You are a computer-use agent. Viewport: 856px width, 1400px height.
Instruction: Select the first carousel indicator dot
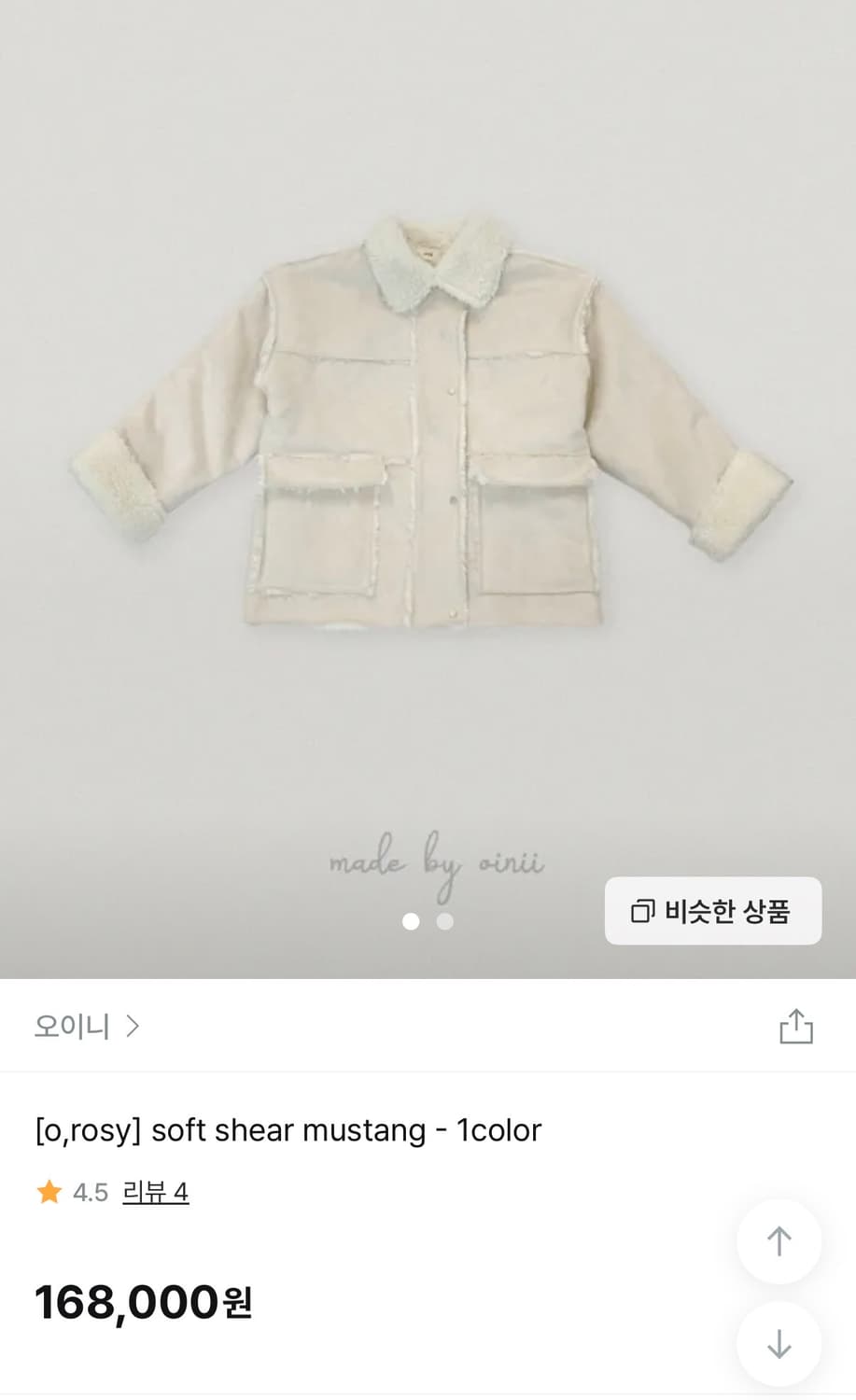coord(411,922)
